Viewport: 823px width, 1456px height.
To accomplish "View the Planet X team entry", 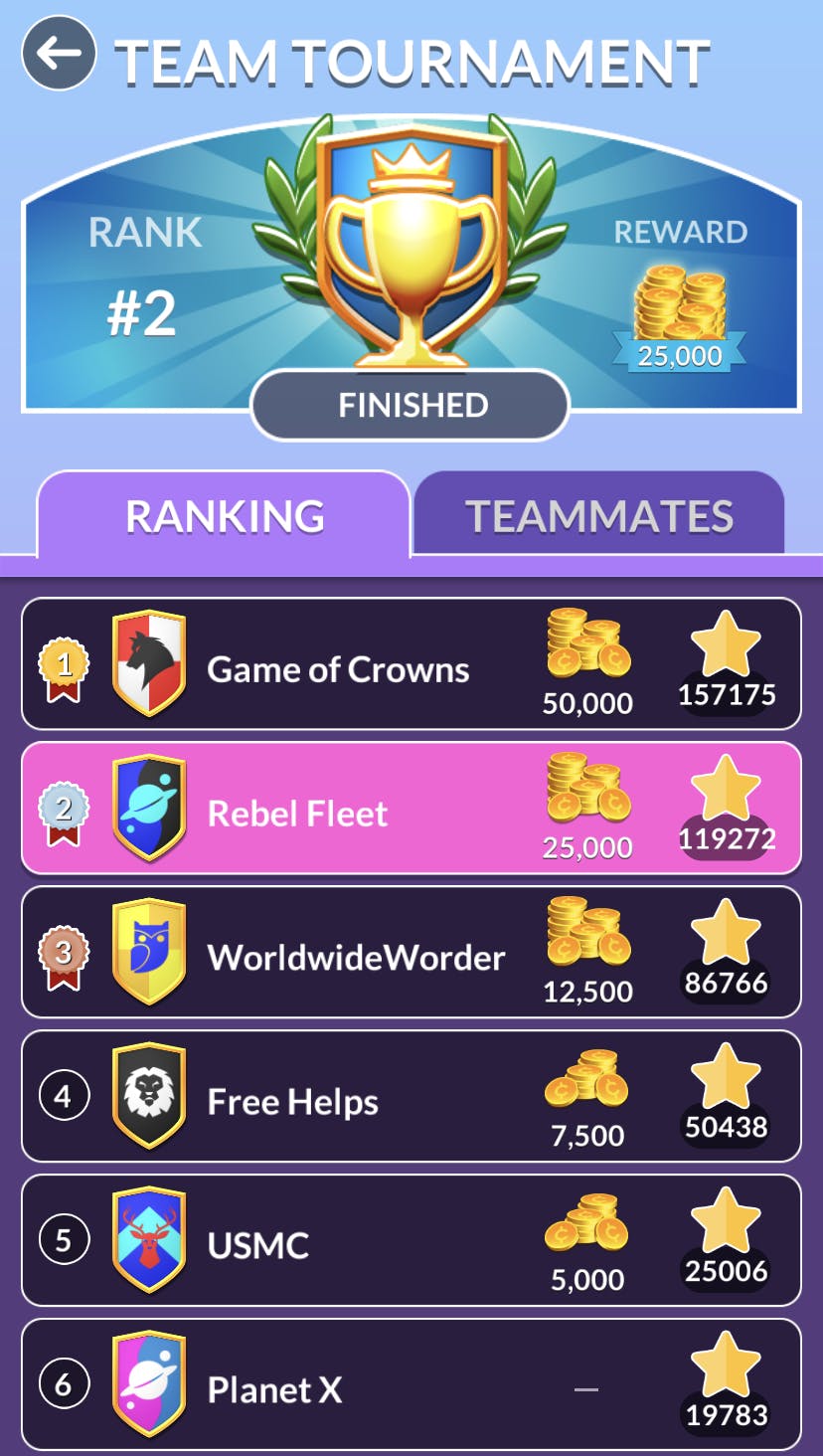I will [x=274, y=1388].
